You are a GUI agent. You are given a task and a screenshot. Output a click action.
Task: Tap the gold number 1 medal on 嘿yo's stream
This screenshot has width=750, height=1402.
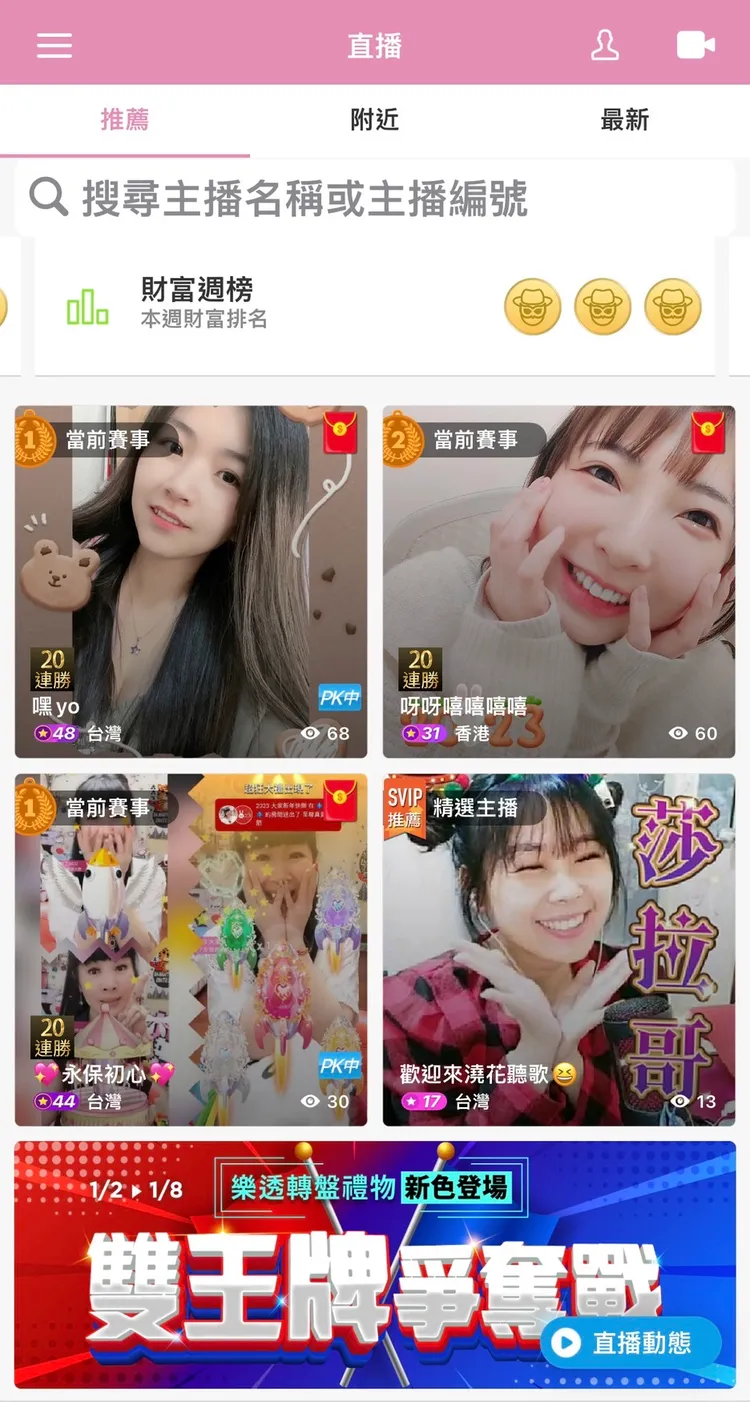(x=30, y=438)
